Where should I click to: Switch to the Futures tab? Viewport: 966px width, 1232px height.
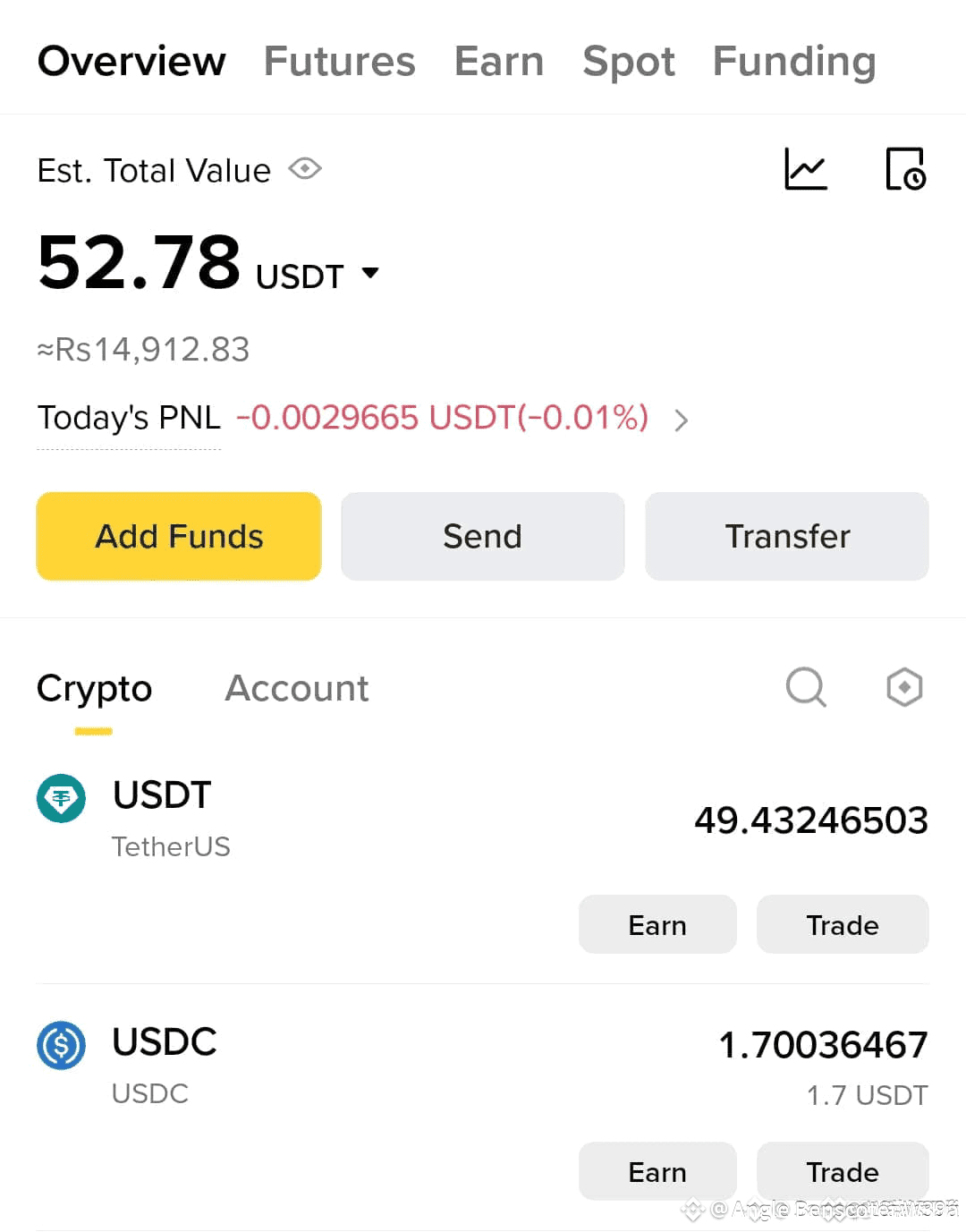[x=339, y=62]
